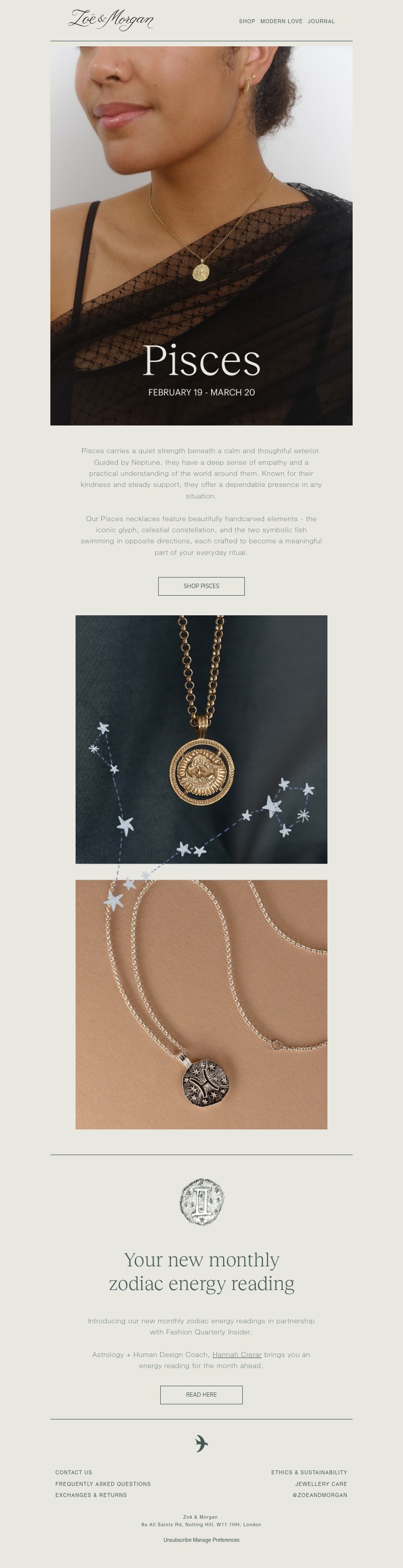Viewport: 403px width, 1568px height.
Task: Open the Pisces hero banner image
Action: click(x=201, y=236)
